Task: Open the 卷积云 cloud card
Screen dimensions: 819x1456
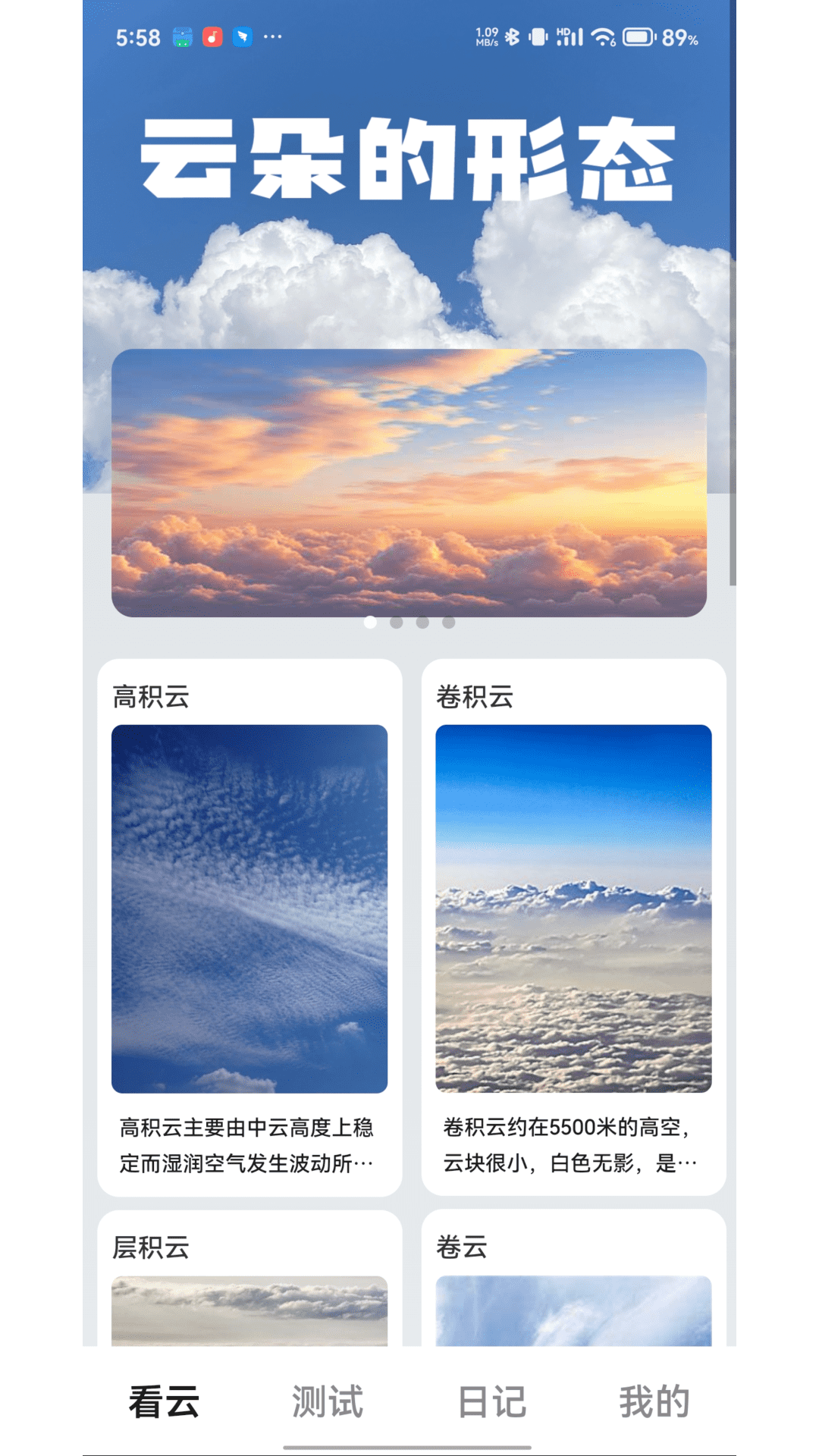Action: coord(573,925)
